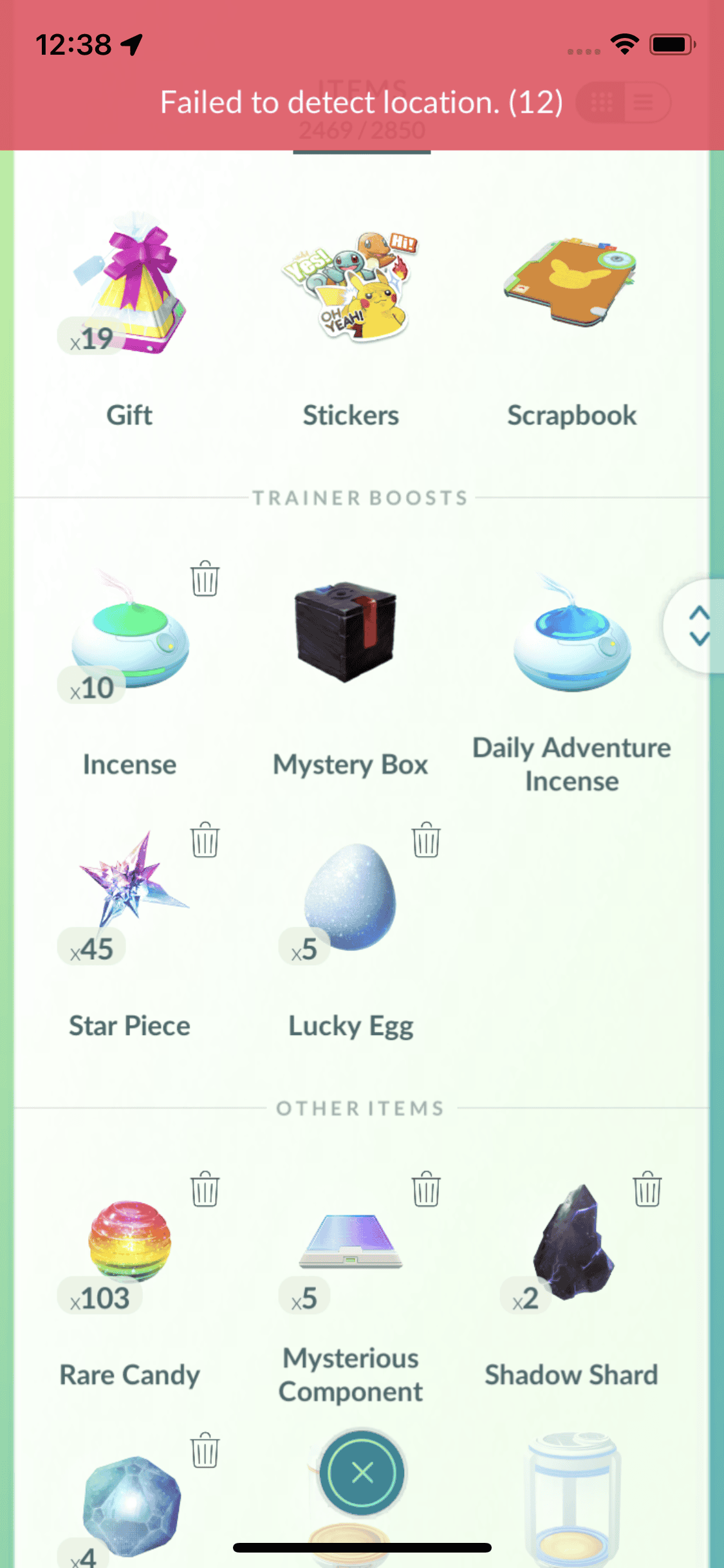Tap the trash icon for Lucky Egg
Viewport: 724px width, 1568px height.
(x=426, y=840)
